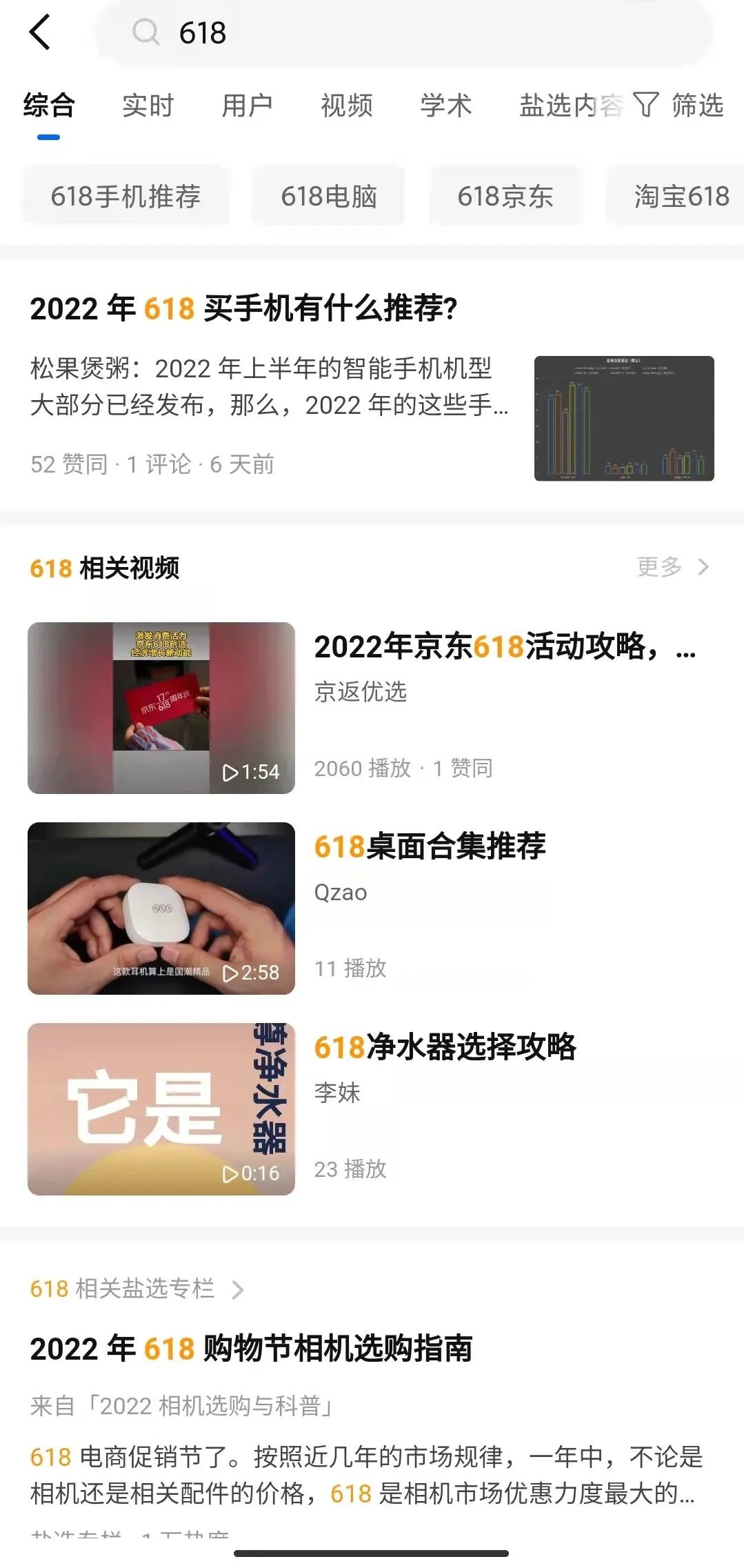Play the 2022年京东618活动攻略 video

161,708
